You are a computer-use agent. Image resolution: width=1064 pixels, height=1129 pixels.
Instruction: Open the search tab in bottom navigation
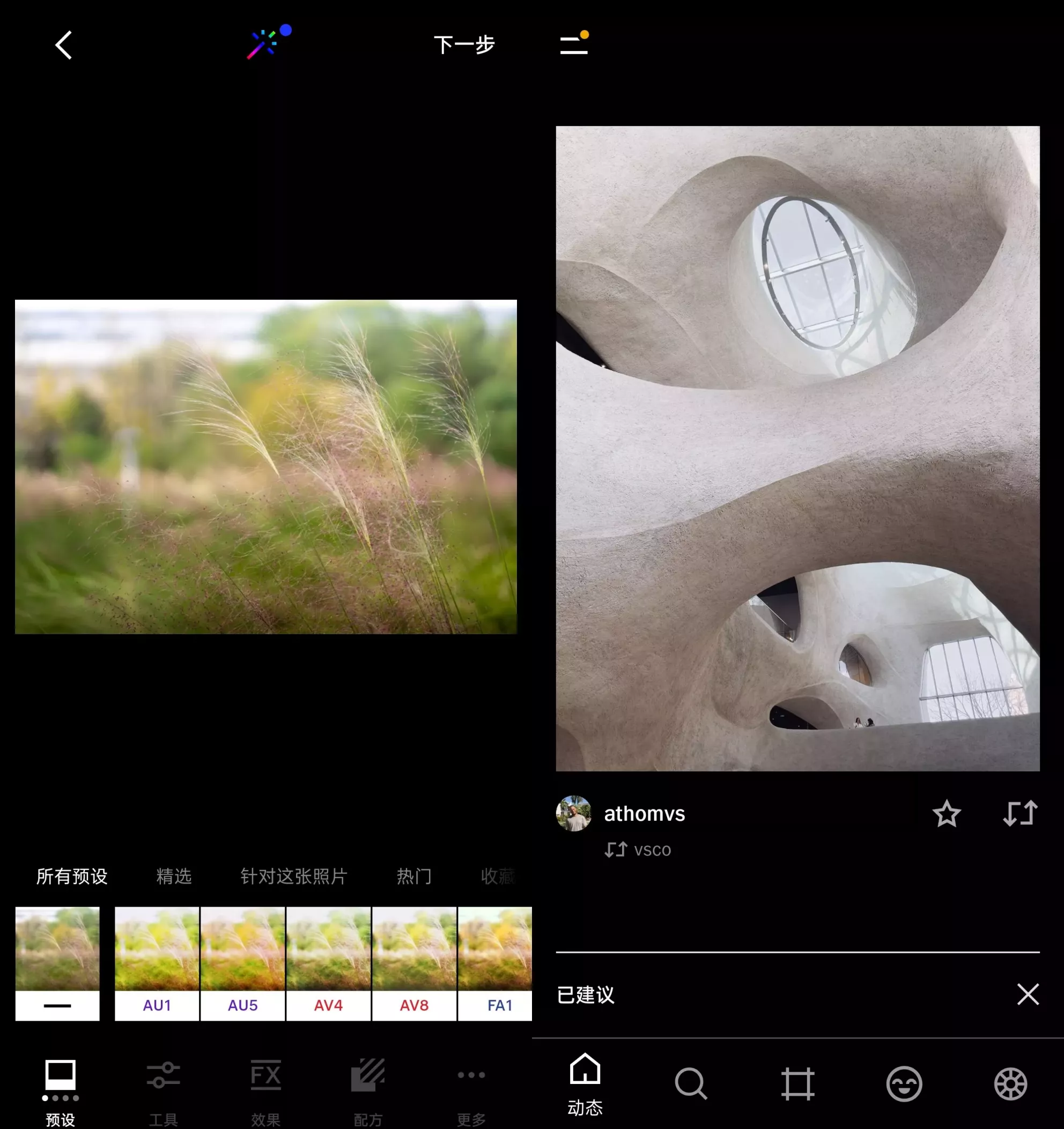point(691,1083)
